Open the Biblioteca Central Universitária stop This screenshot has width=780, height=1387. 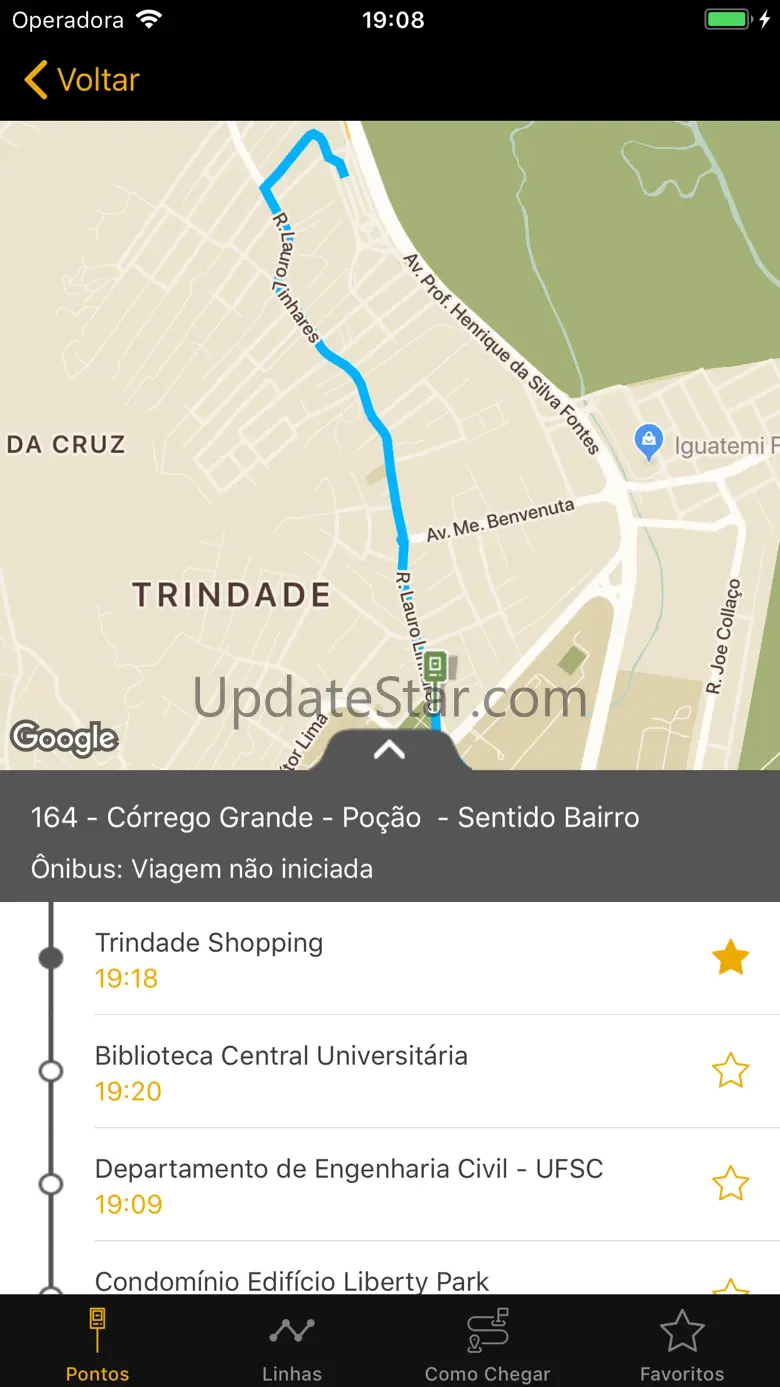click(390, 1072)
